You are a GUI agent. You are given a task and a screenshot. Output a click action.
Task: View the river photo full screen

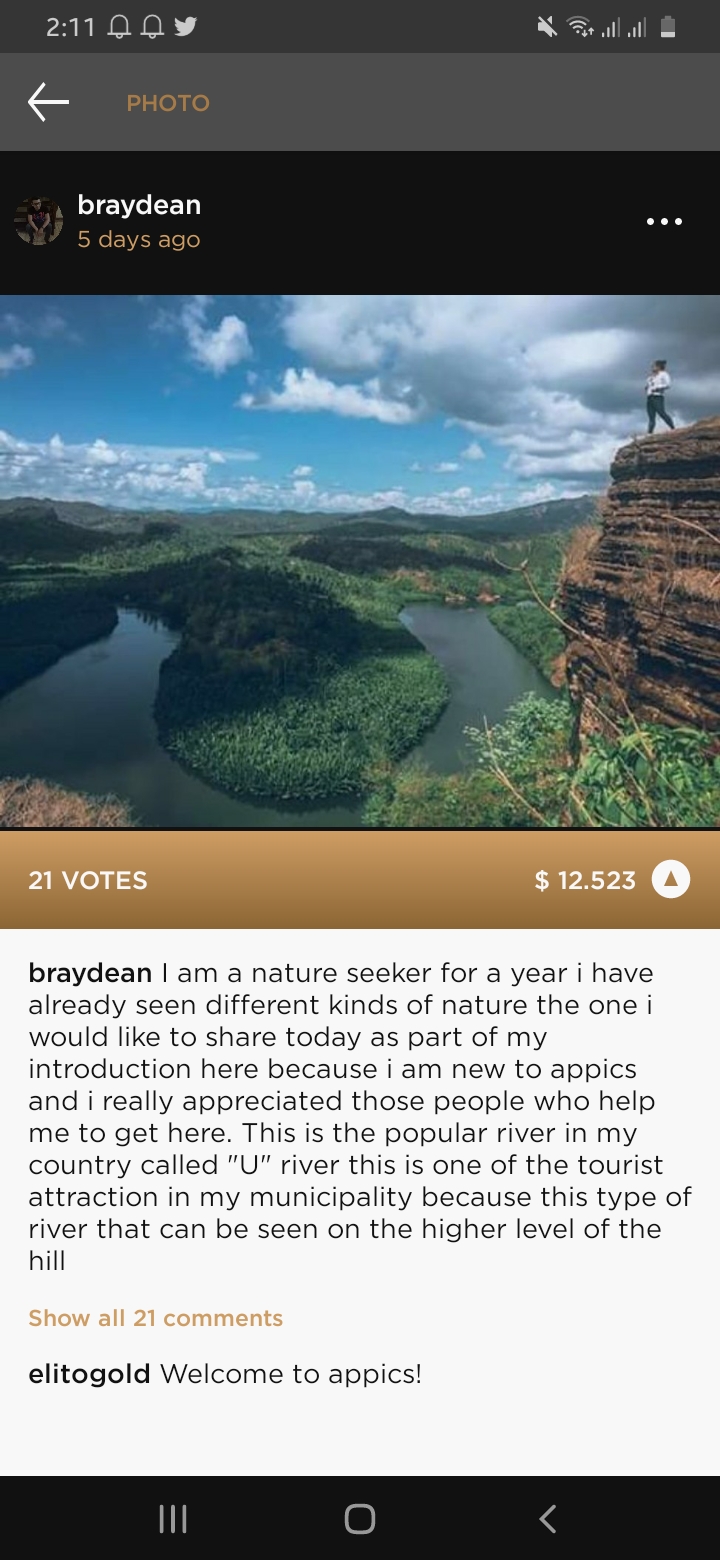360,561
